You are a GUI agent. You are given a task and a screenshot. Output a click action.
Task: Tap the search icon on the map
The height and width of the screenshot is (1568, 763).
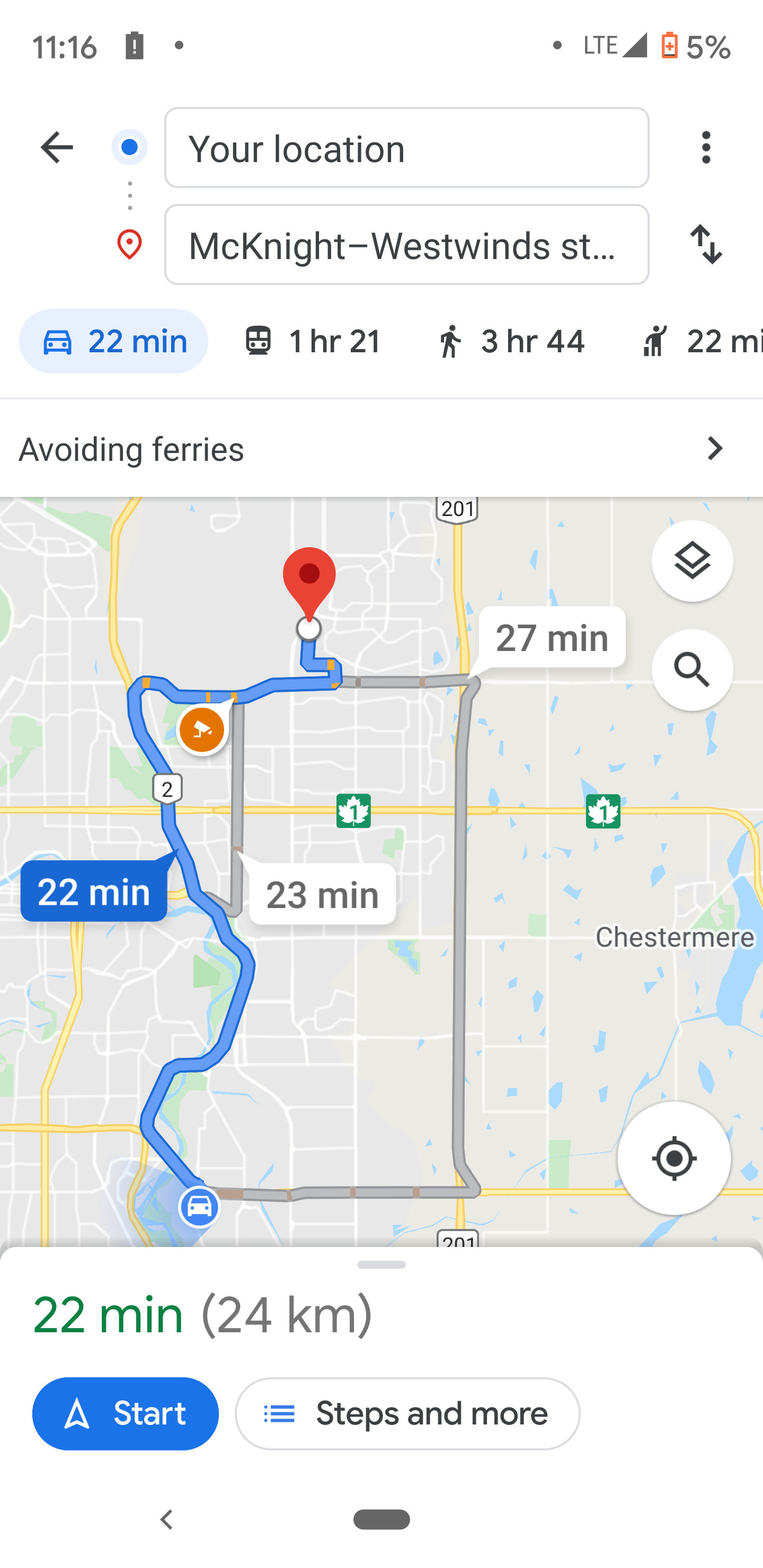[692, 670]
